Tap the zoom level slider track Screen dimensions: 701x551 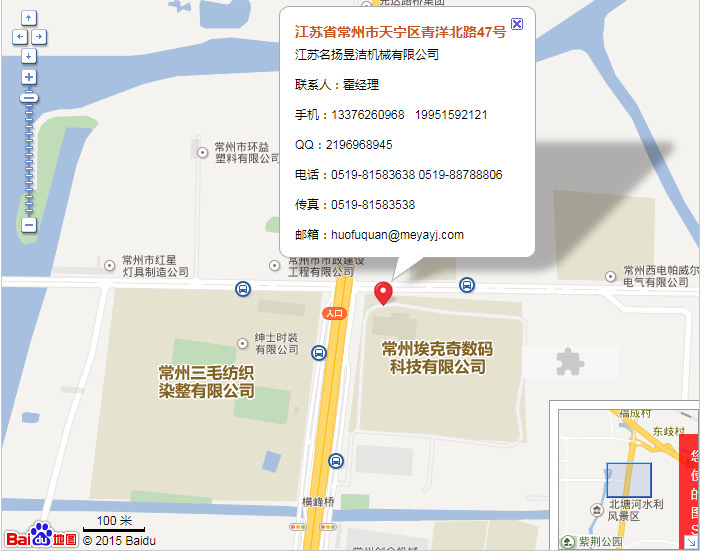coord(29,160)
